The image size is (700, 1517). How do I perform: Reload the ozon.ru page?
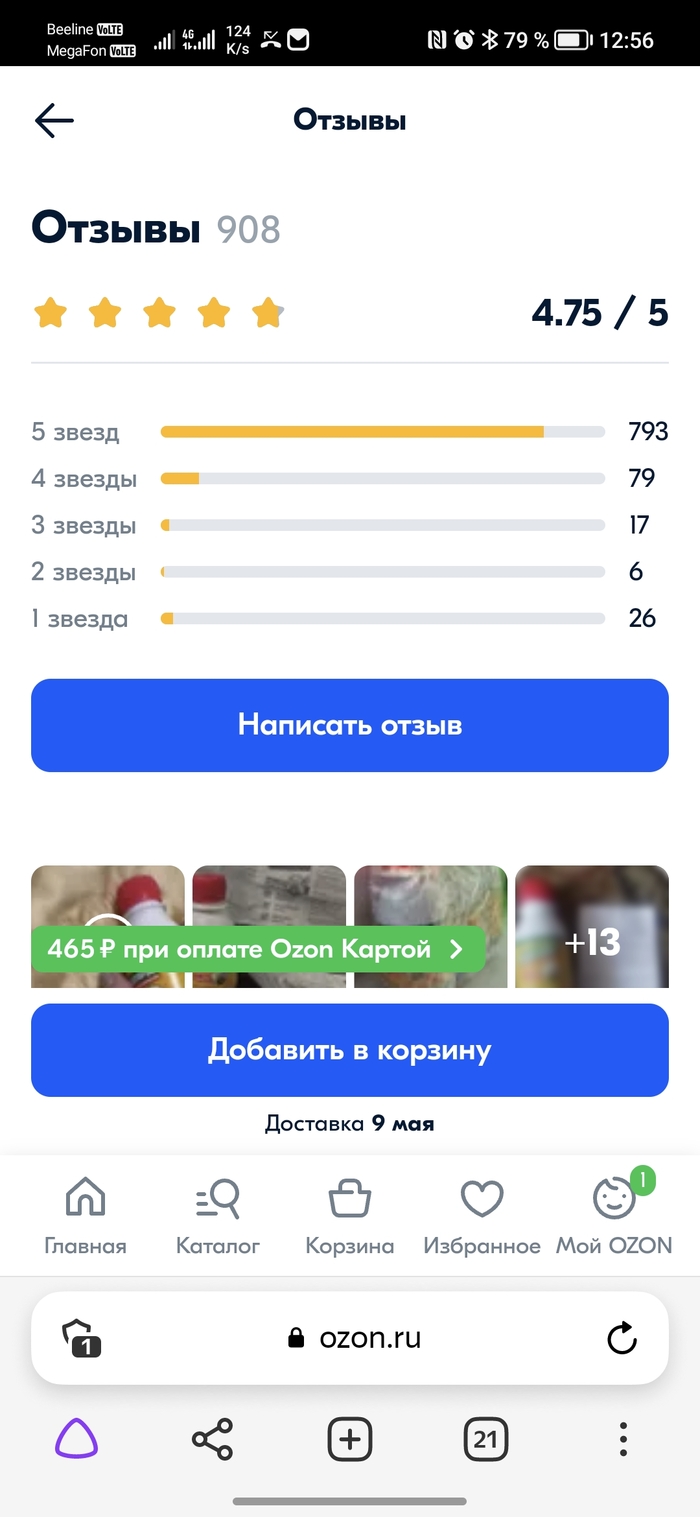pos(622,1338)
